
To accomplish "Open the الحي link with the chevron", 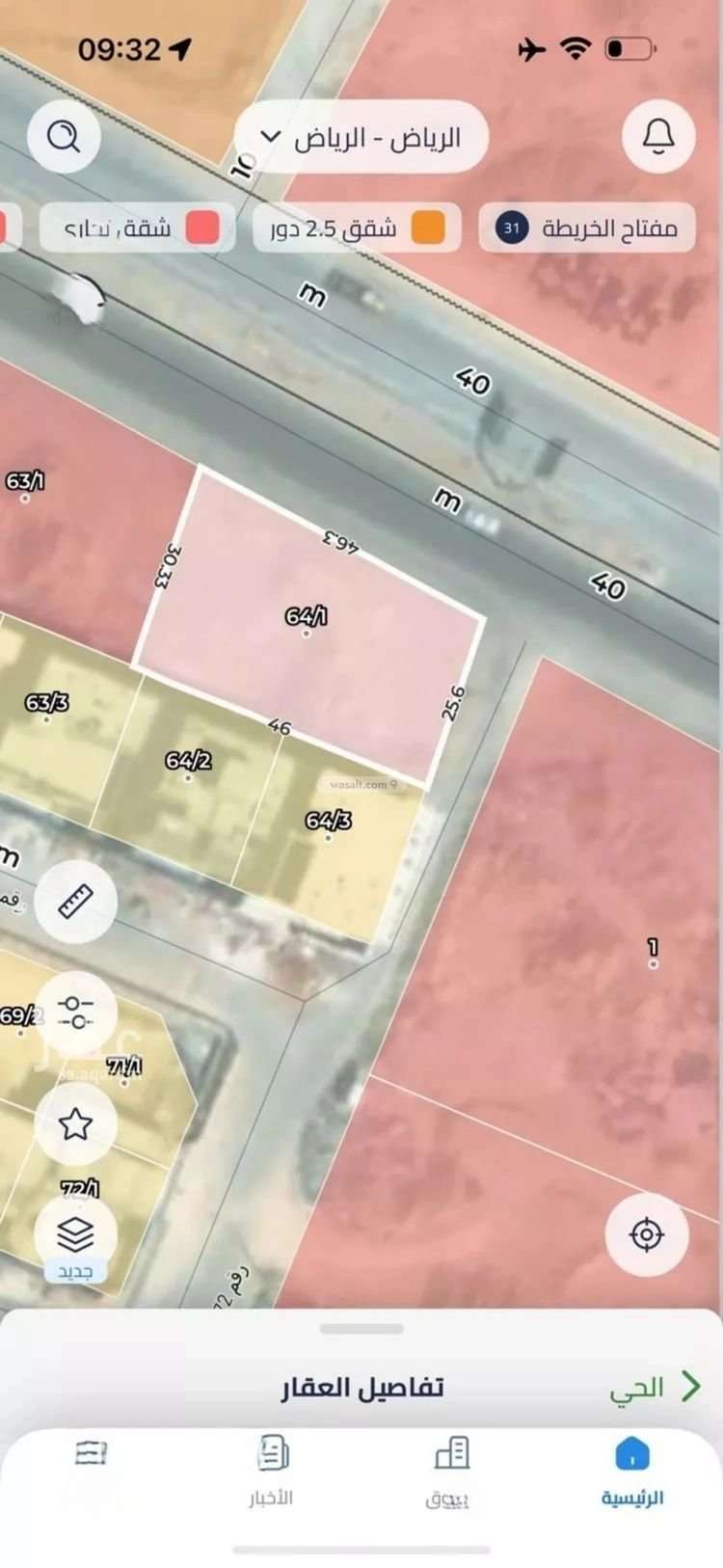I will pos(654,1387).
